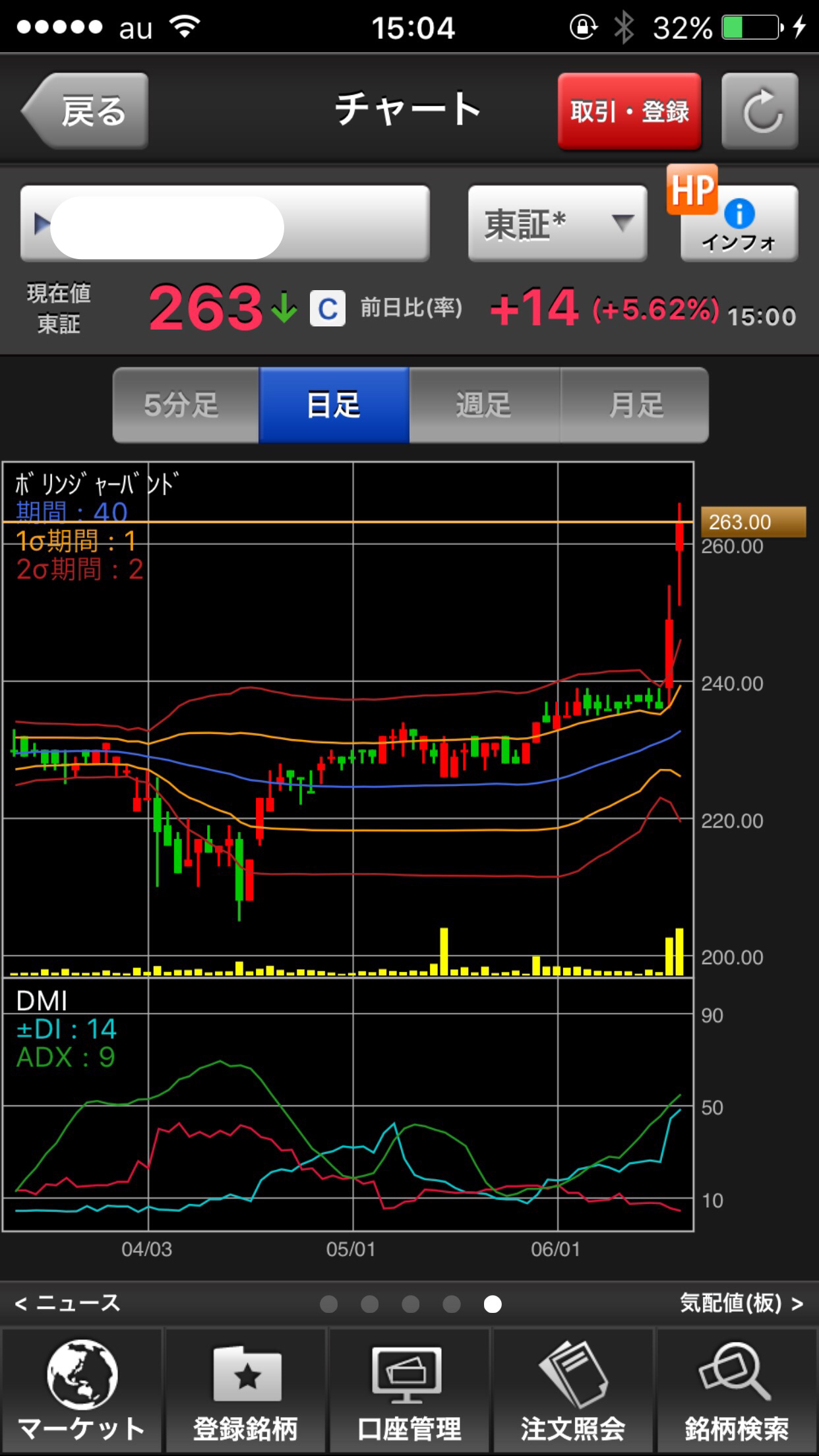The height and width of the screenshot is (1456, 819).
Task: Go back with the 戻る button
Action: 85,111
